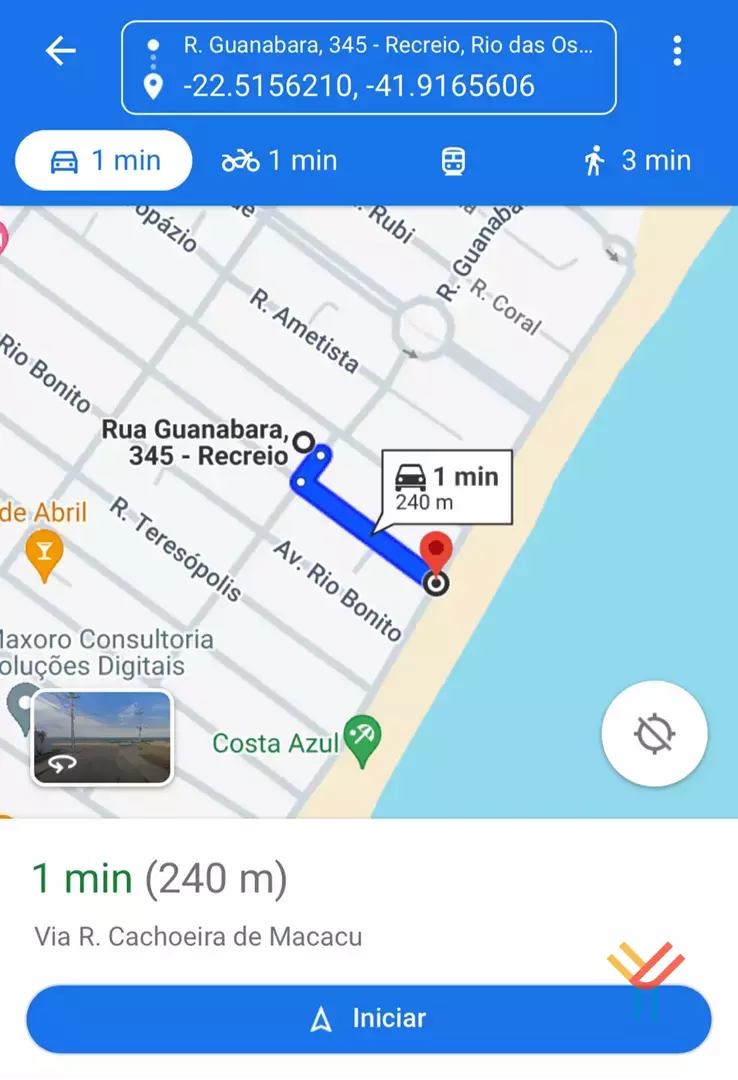Viewport: 738px width, 1080px height.
Task: Start navigation with Iniciar
Action: pos(368,1018)
